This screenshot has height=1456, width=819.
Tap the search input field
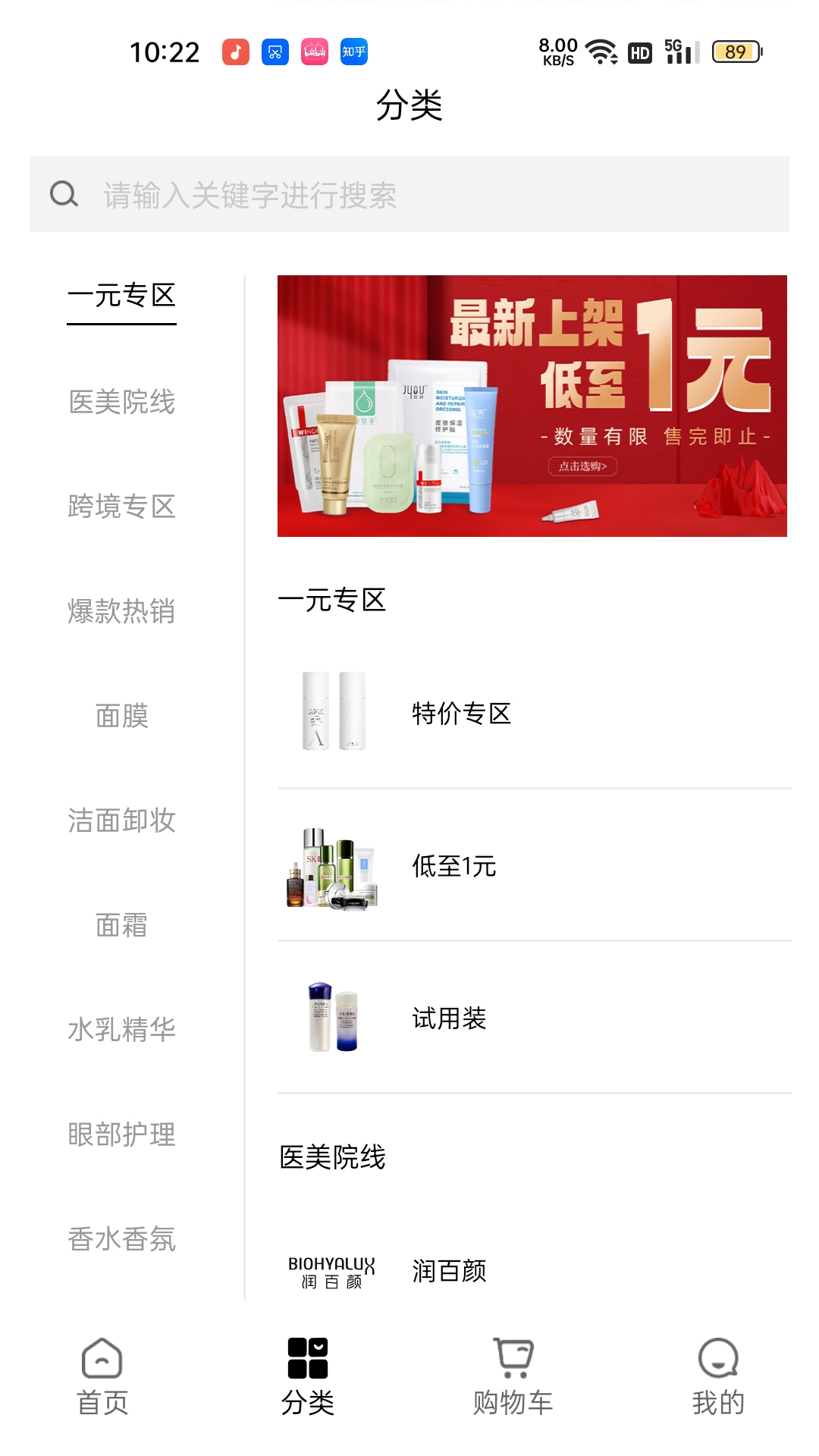point(303,195)
